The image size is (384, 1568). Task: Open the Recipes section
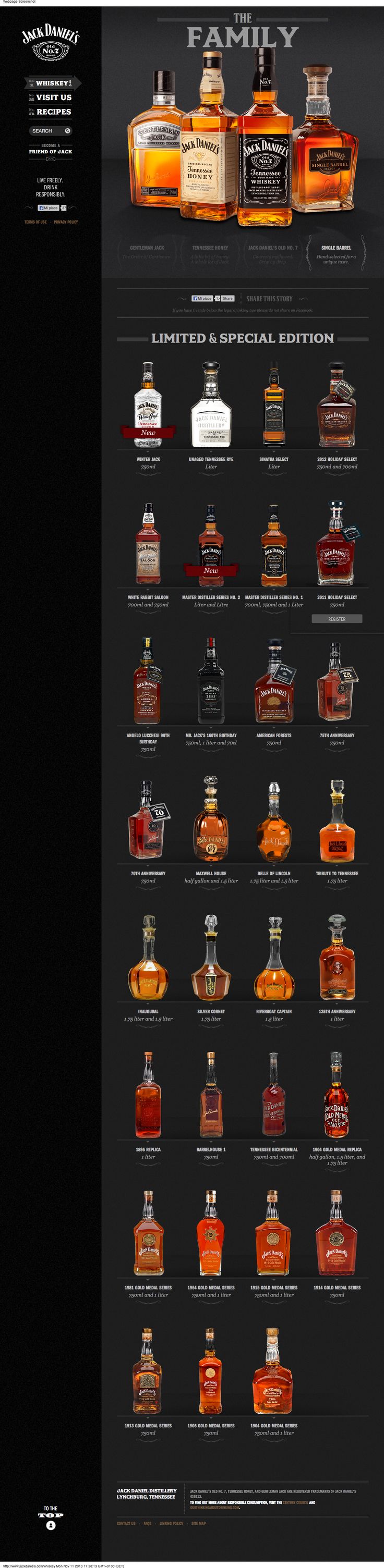[x=54, y=112]
